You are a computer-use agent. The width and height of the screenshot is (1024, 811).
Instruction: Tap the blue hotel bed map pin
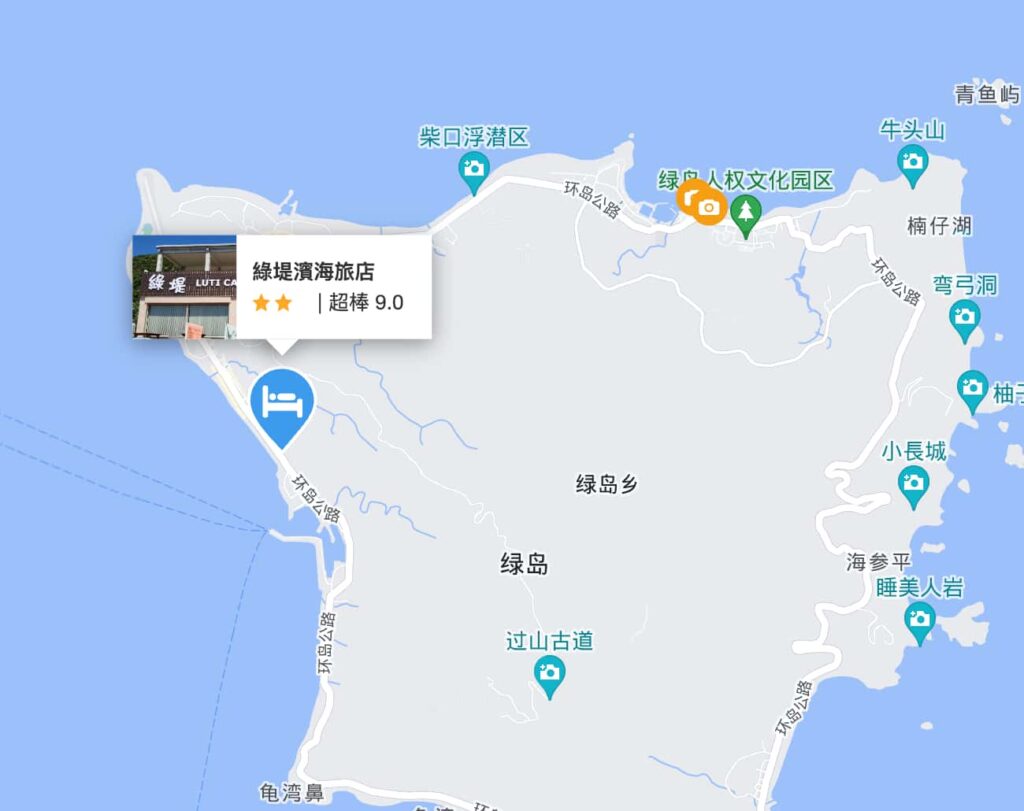point(281,404)
